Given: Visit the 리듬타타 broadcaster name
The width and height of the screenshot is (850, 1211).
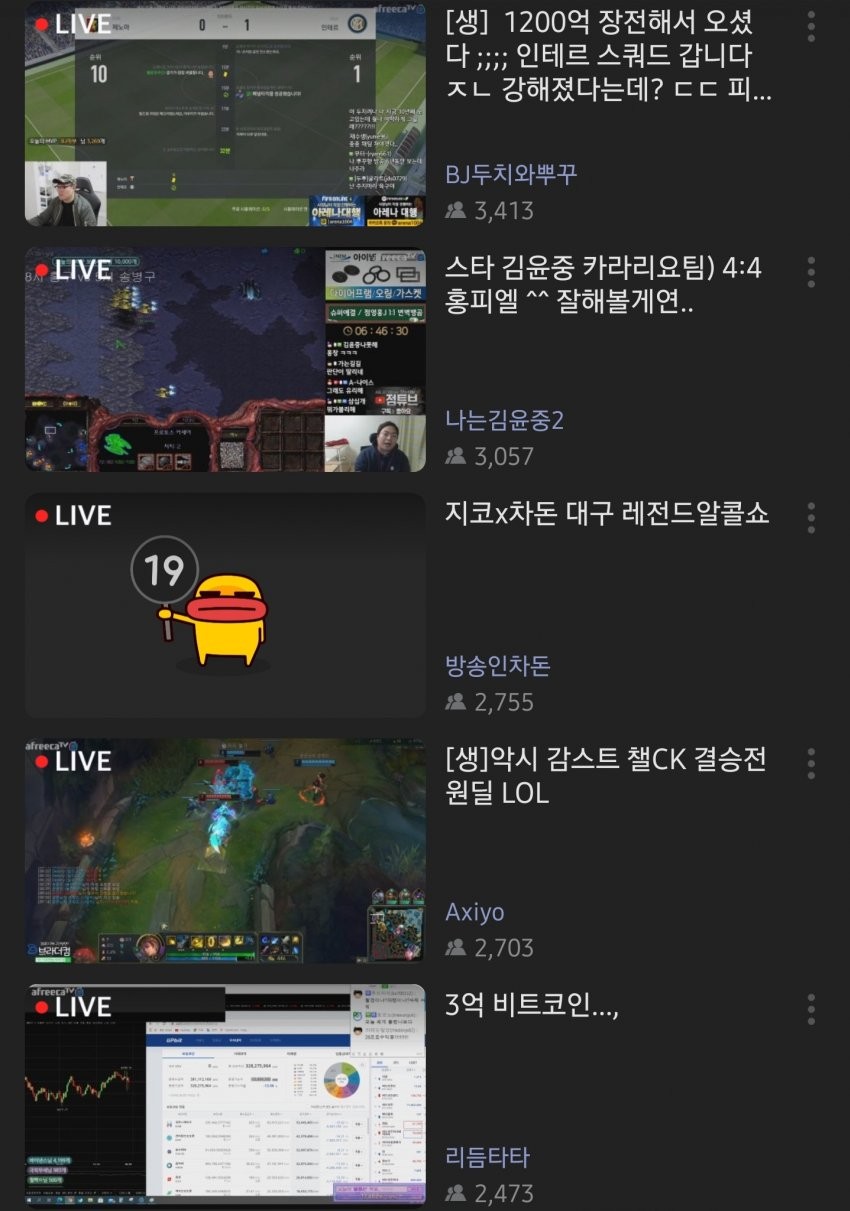Looking at the screenshot, I should point(487,1158).
